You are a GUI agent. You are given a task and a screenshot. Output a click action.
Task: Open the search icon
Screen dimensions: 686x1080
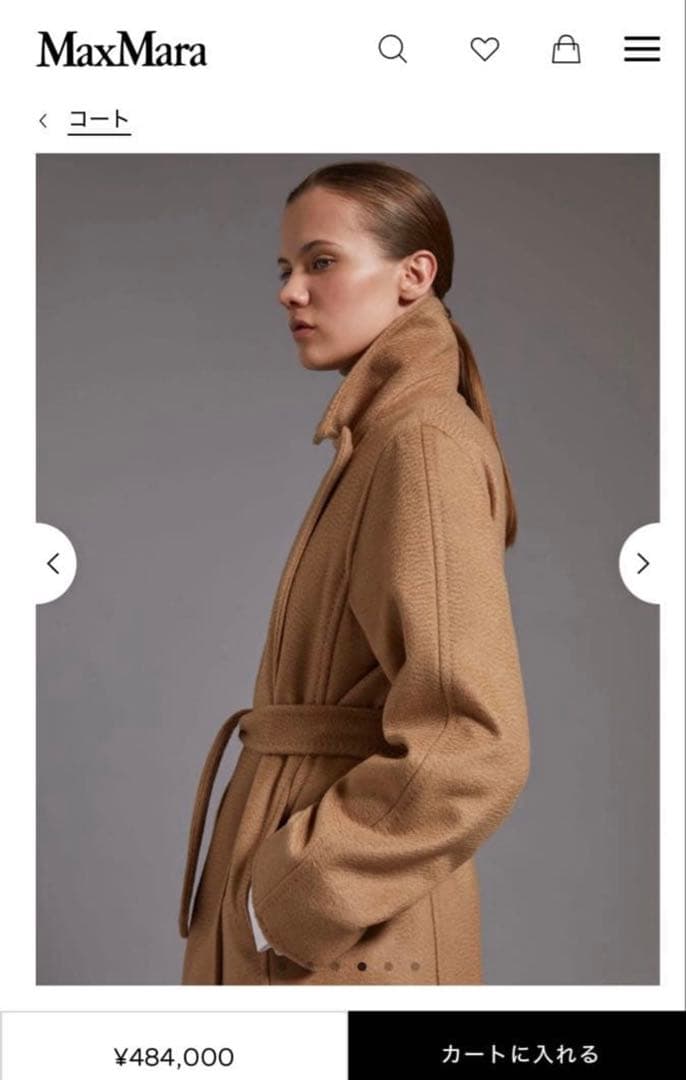click(392, 49)
